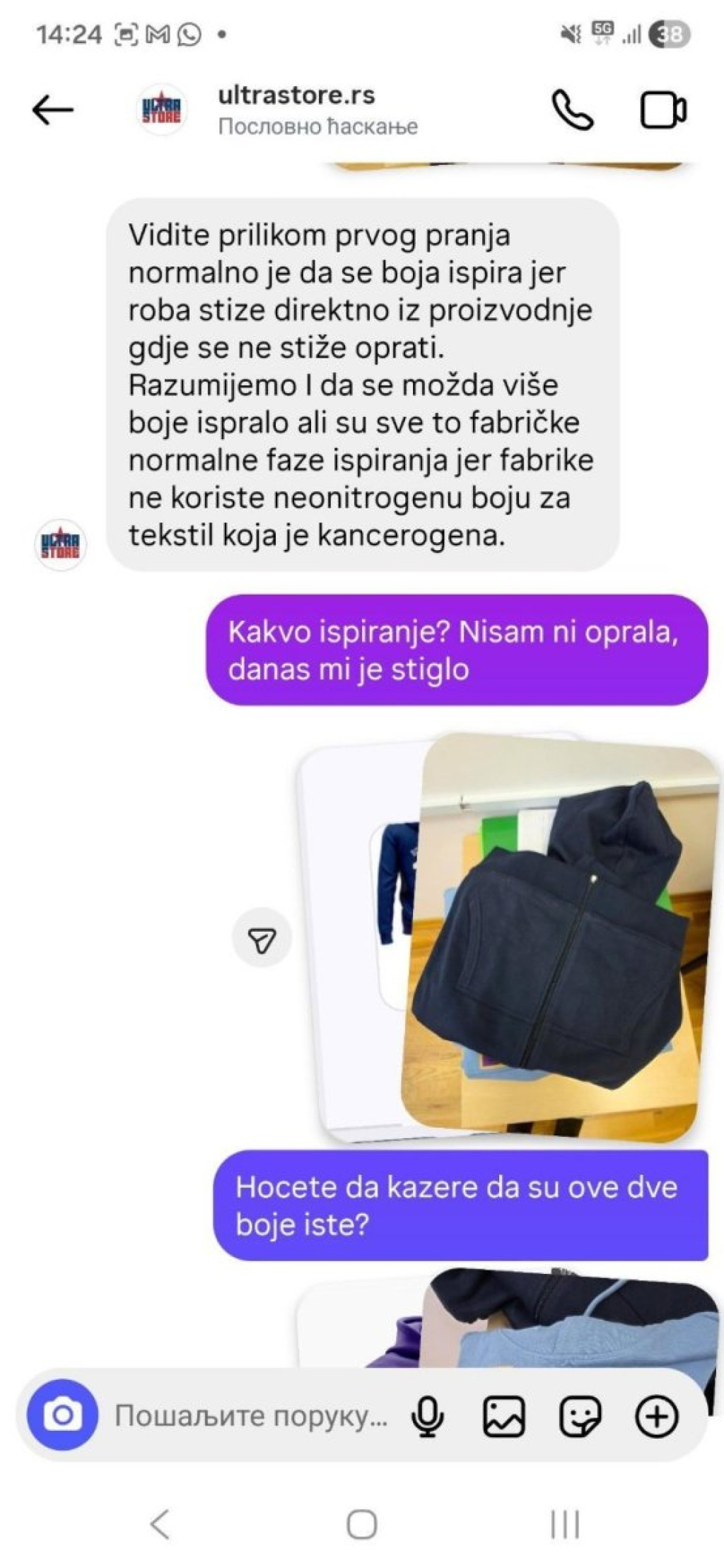The width and height of the screenshot is (724, 1568).
Task: Tap the system home button
Action: (x=361, y=1524)
